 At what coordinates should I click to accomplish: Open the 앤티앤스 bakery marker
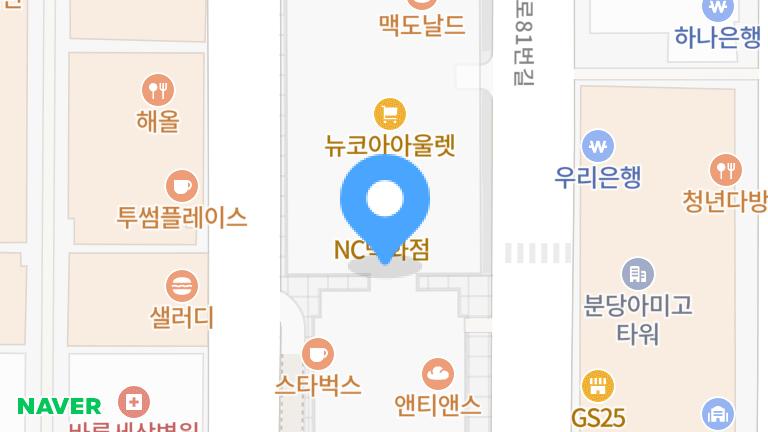pyautogui.click(x=437, y=374)
